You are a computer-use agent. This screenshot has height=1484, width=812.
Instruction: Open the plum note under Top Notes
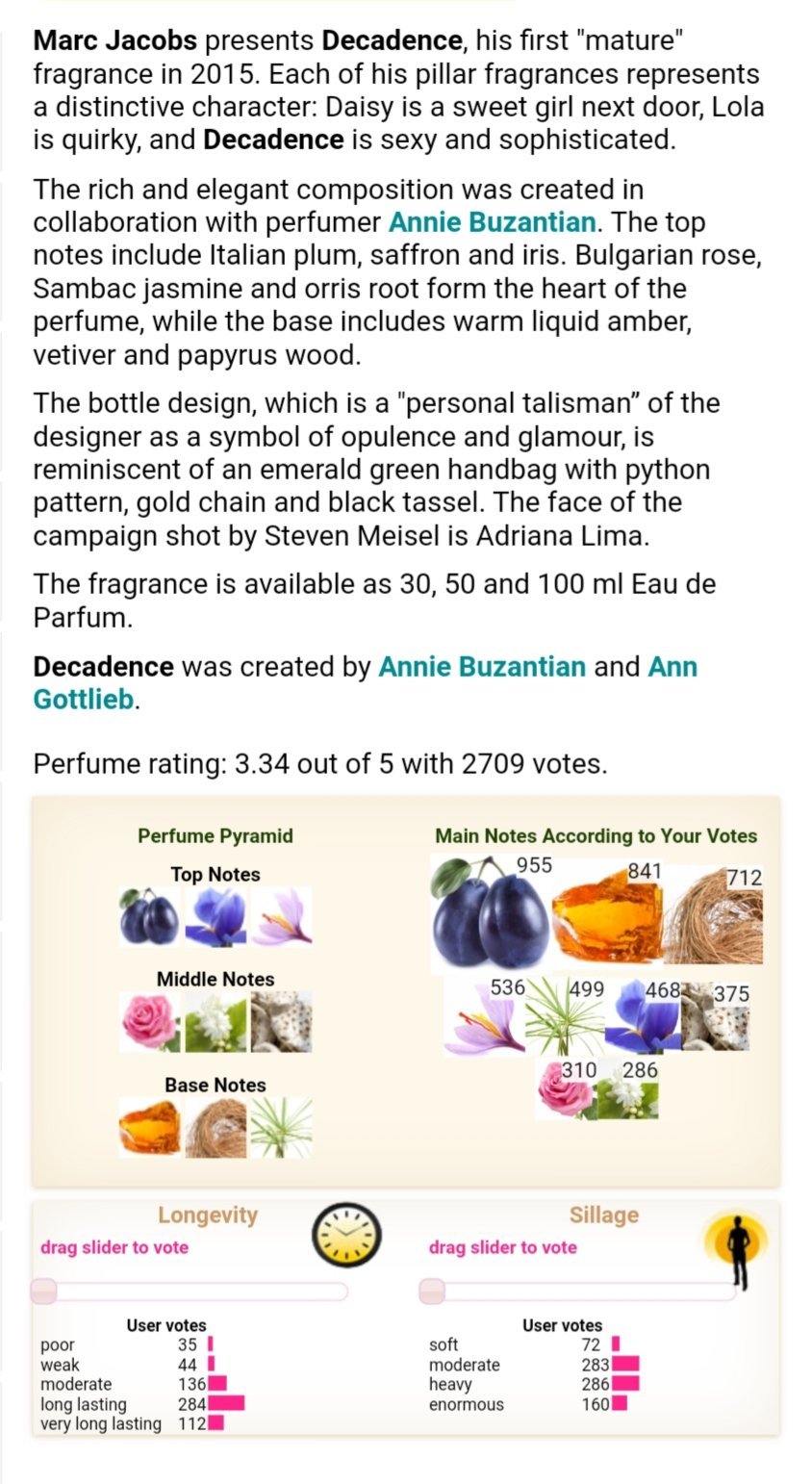click(x=149, y=917)
